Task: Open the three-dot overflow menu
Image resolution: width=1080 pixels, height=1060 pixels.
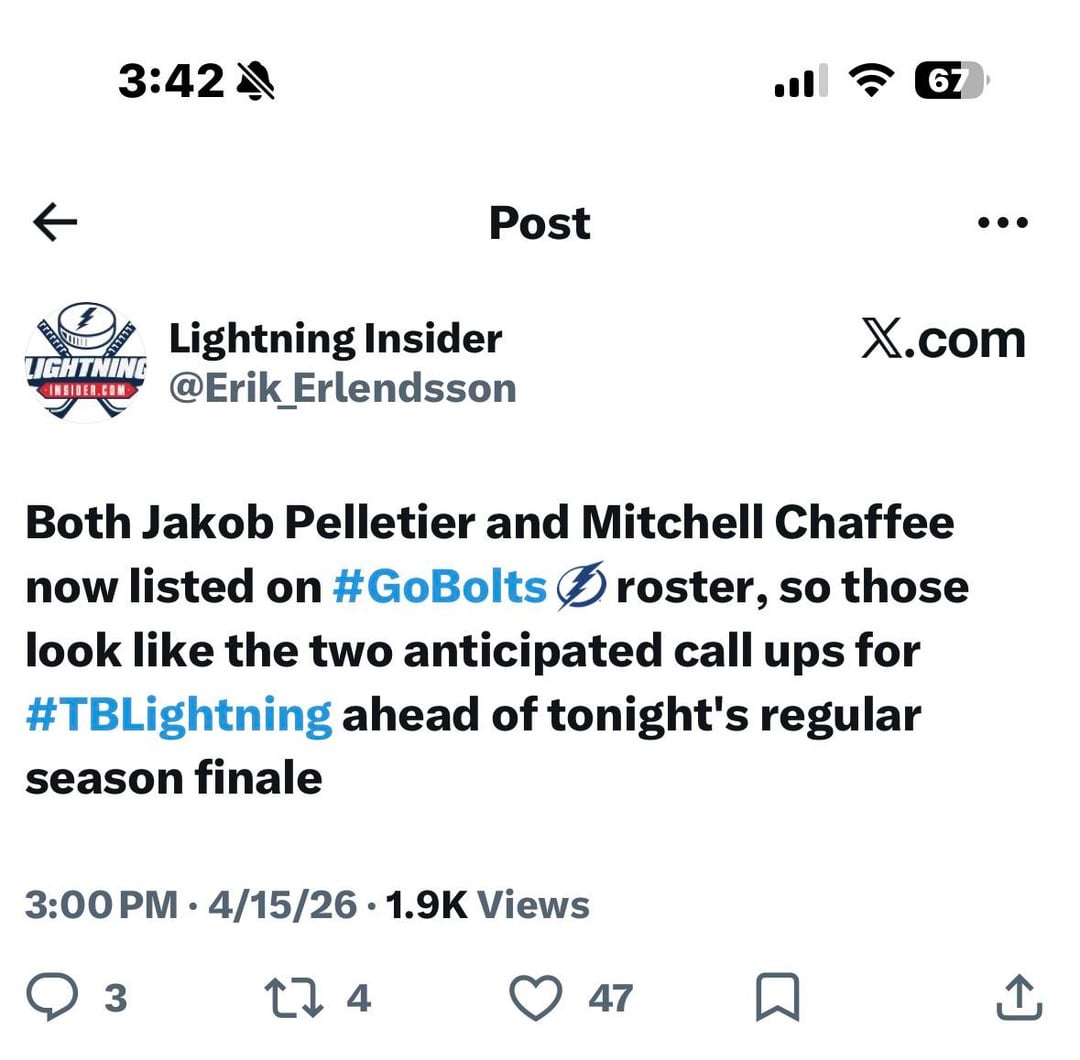Action: 1003,223
